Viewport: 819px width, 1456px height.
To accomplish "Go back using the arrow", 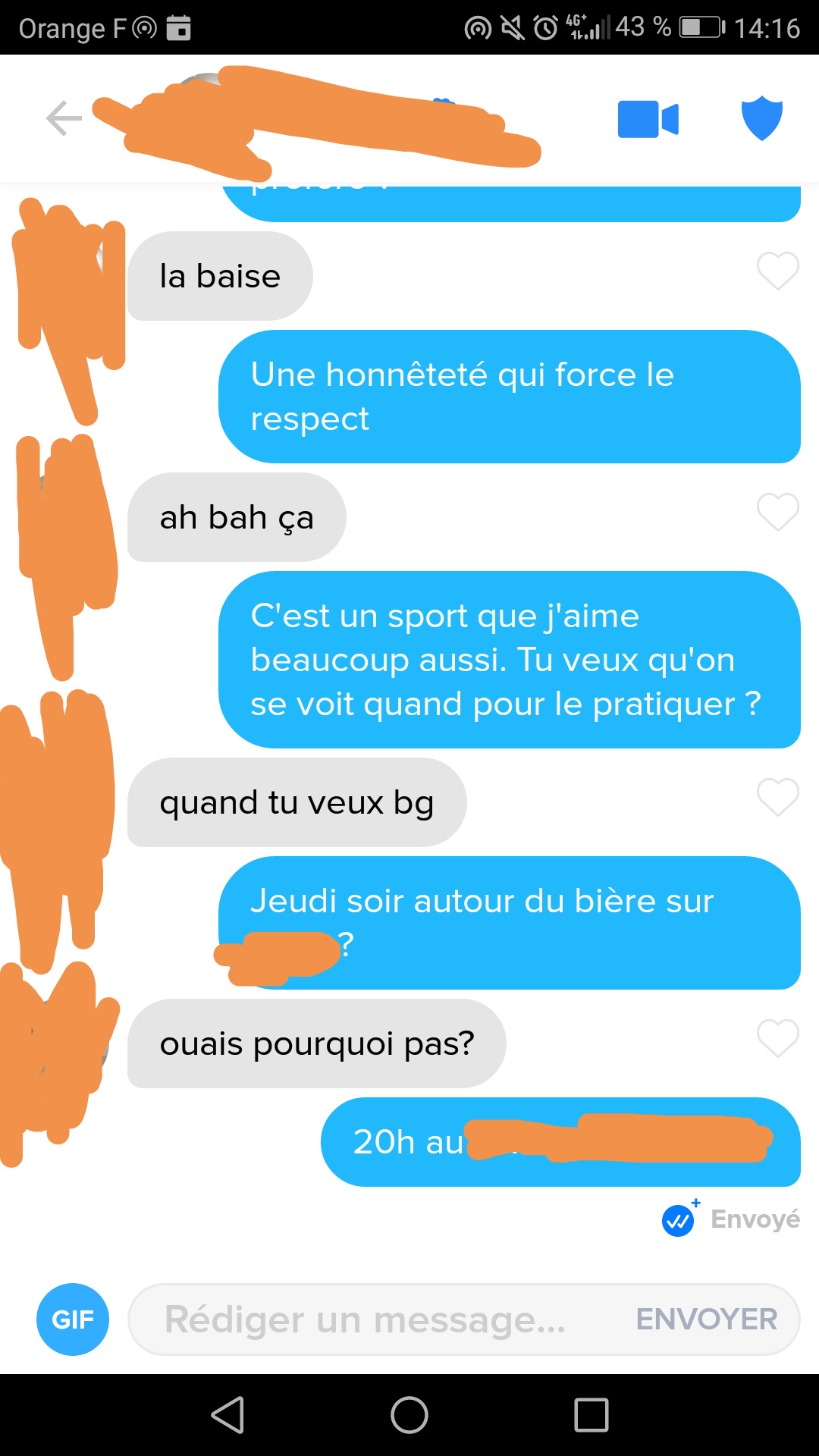I will point(64,118).
